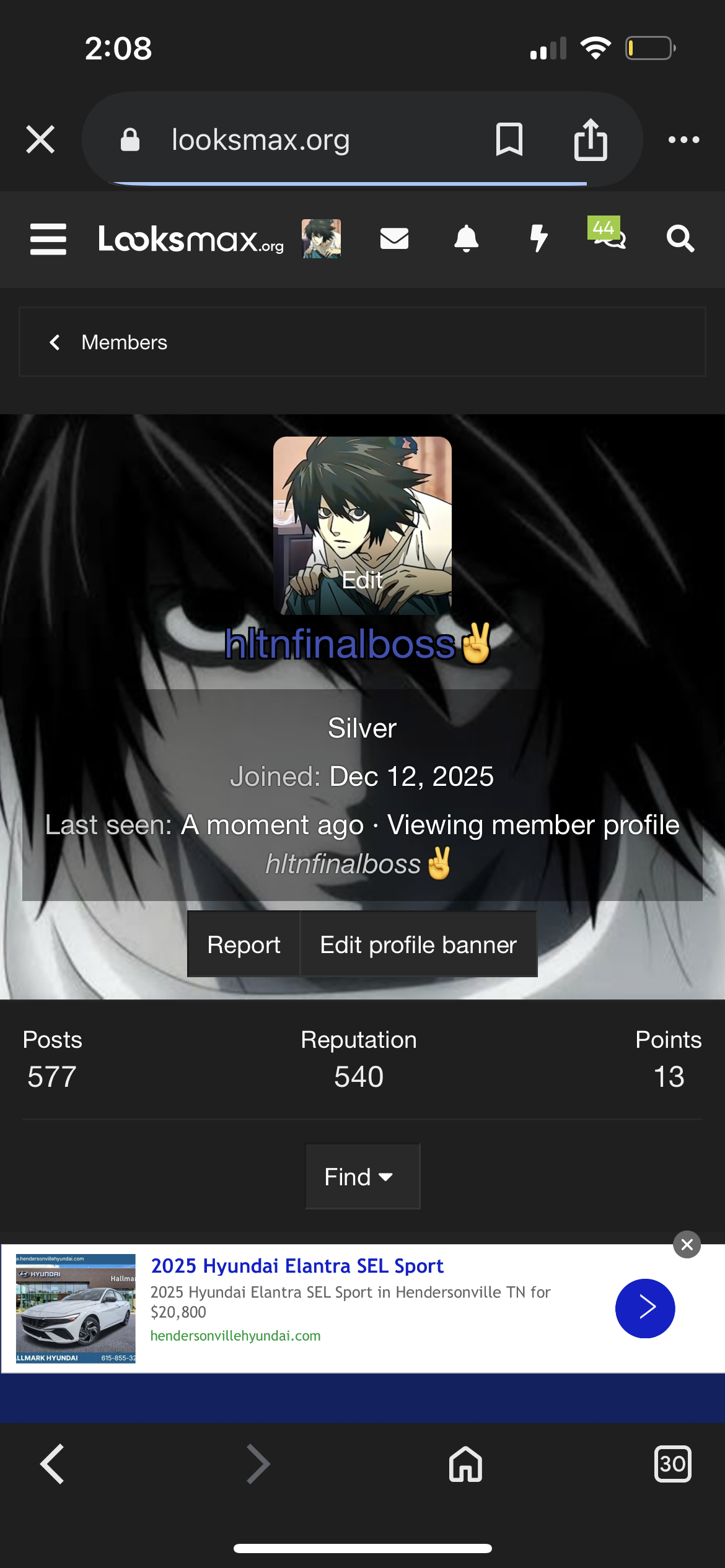Image resolution: width=725 pixels, height=1568 pixels.
Task: Open the account avatar menu in header
Action: click(x=321, y=239)
